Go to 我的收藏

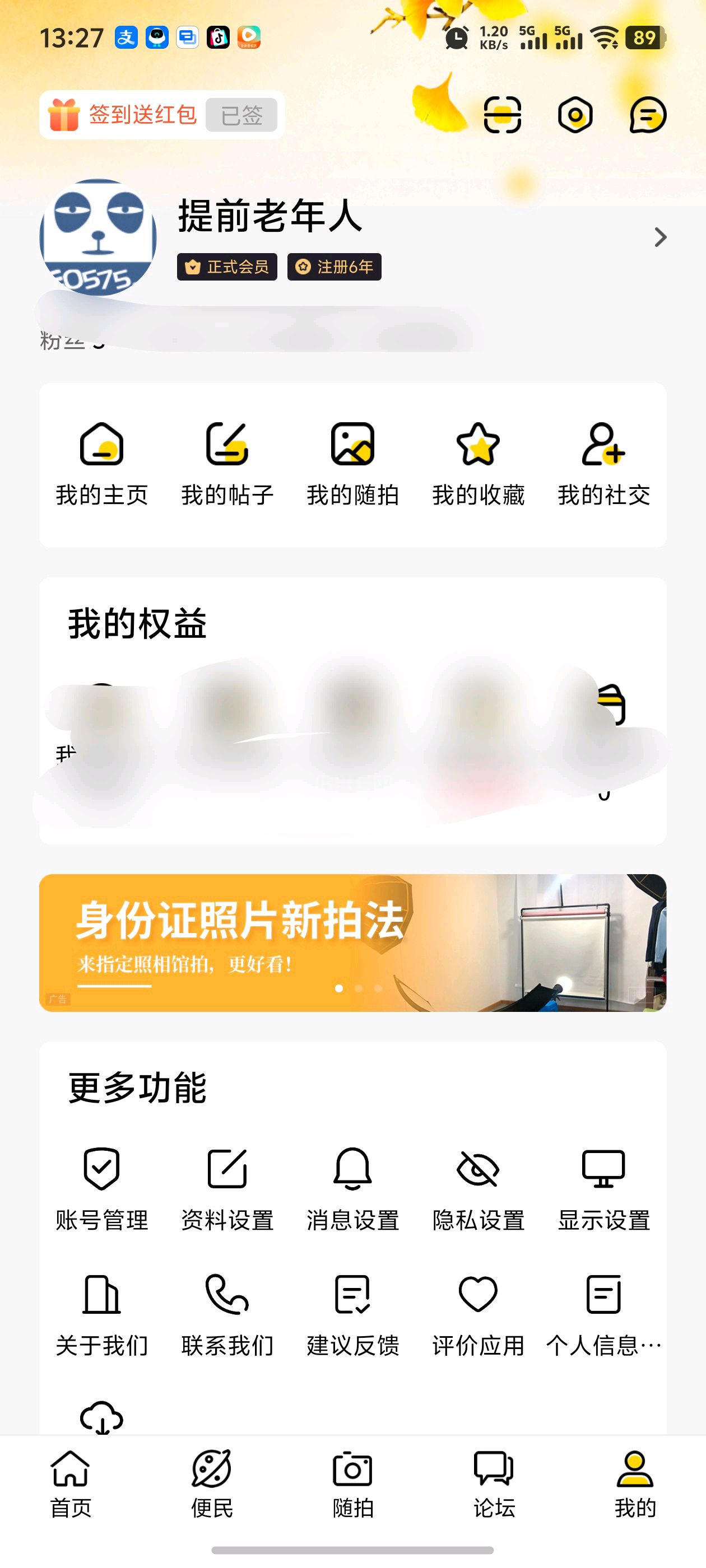coord(478,464)
